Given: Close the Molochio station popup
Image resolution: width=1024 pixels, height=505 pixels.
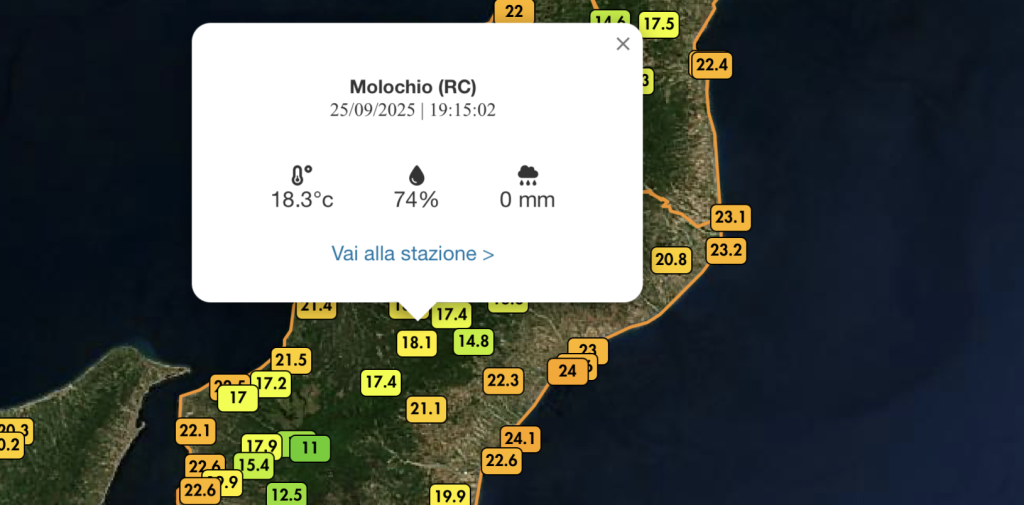Looking at the screenshot, I should click(623, 44).
